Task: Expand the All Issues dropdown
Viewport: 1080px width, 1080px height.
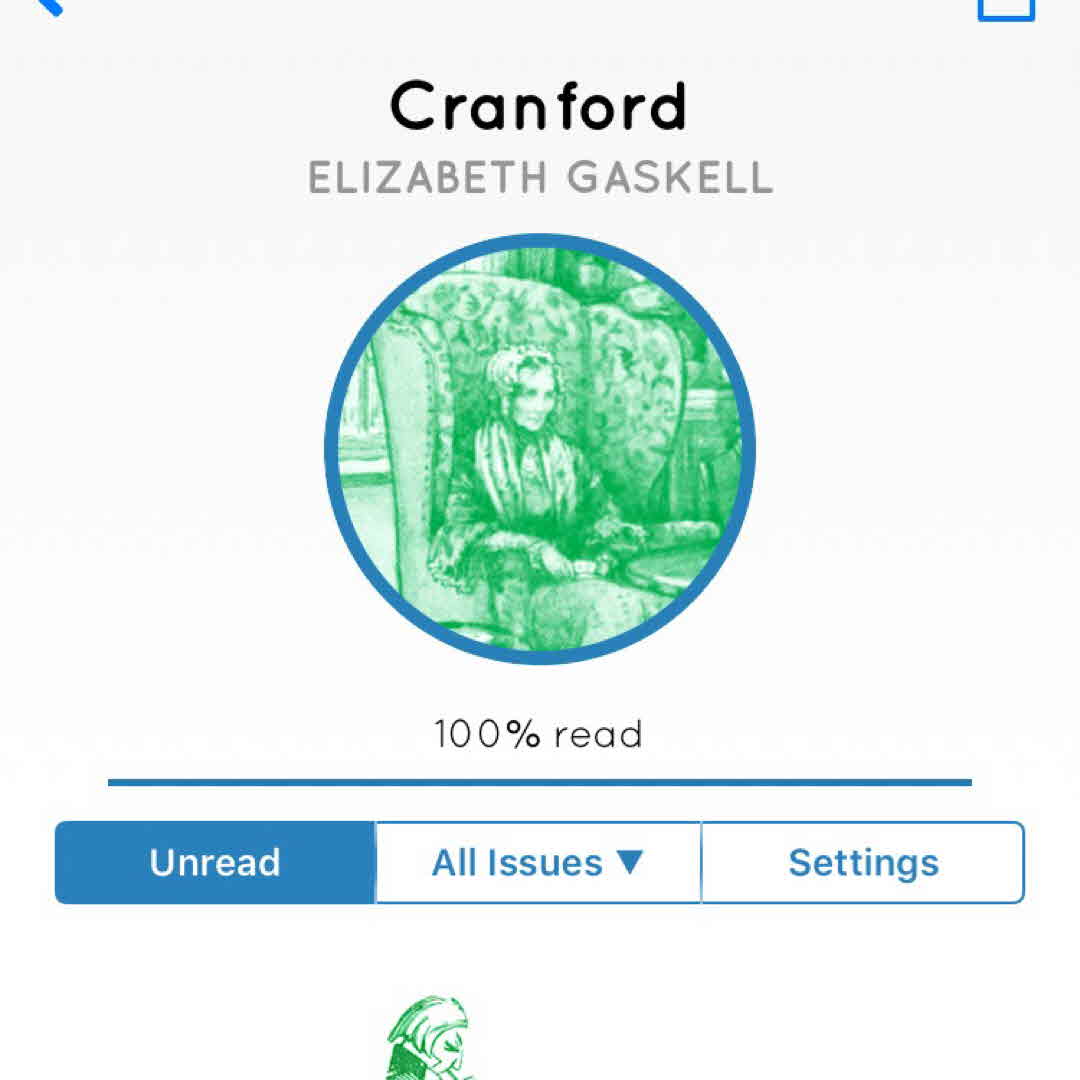Action: pyautogui.click(x=538, y=862)
